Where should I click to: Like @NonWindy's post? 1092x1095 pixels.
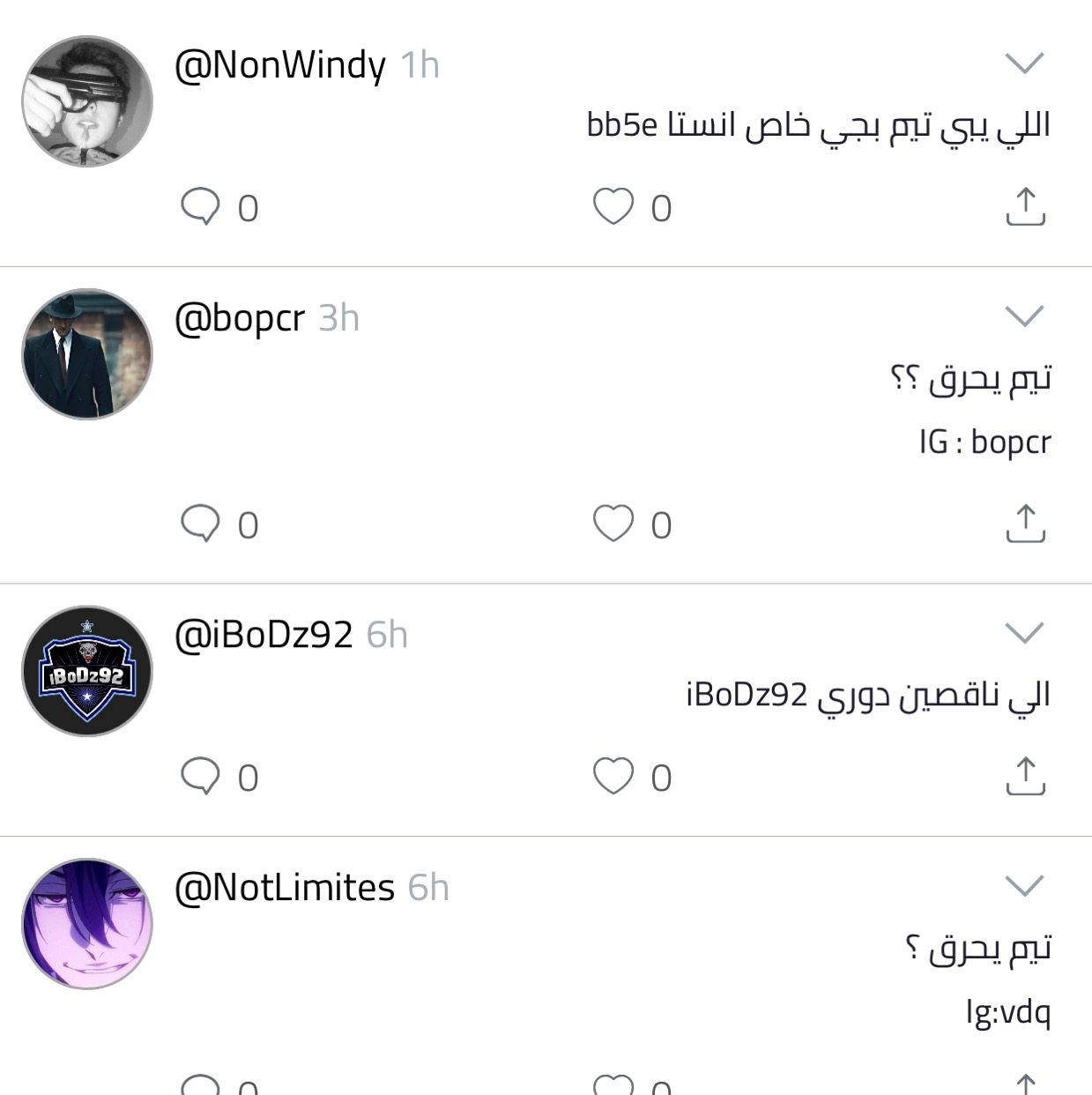pyautogui.click(x=613, y=207)
